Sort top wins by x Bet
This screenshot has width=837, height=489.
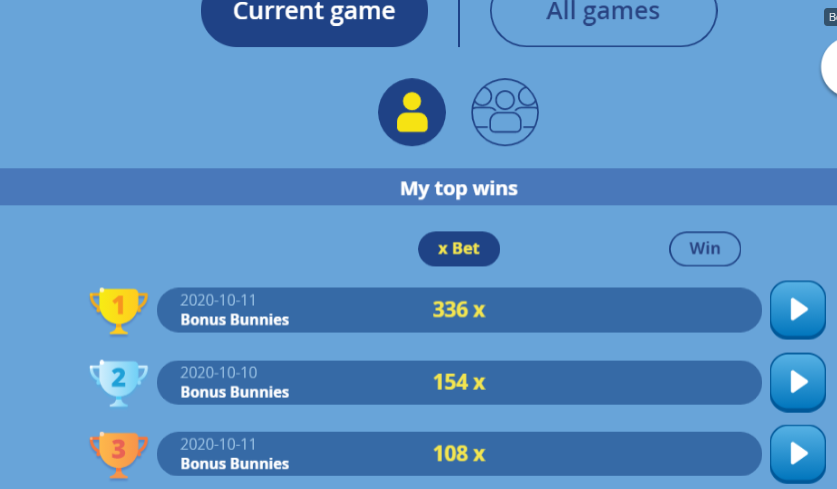point(459,249)
